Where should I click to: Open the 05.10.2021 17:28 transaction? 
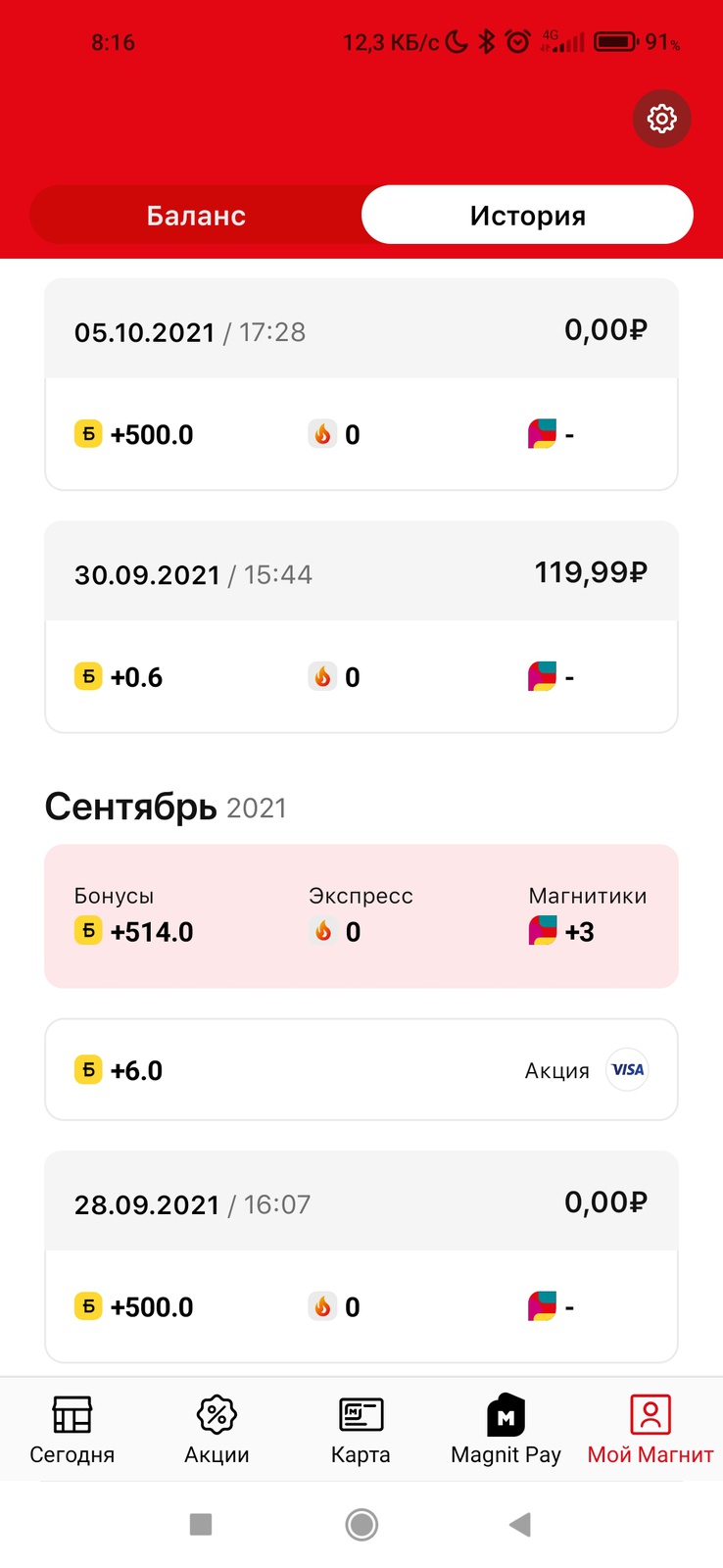(361, 384)
